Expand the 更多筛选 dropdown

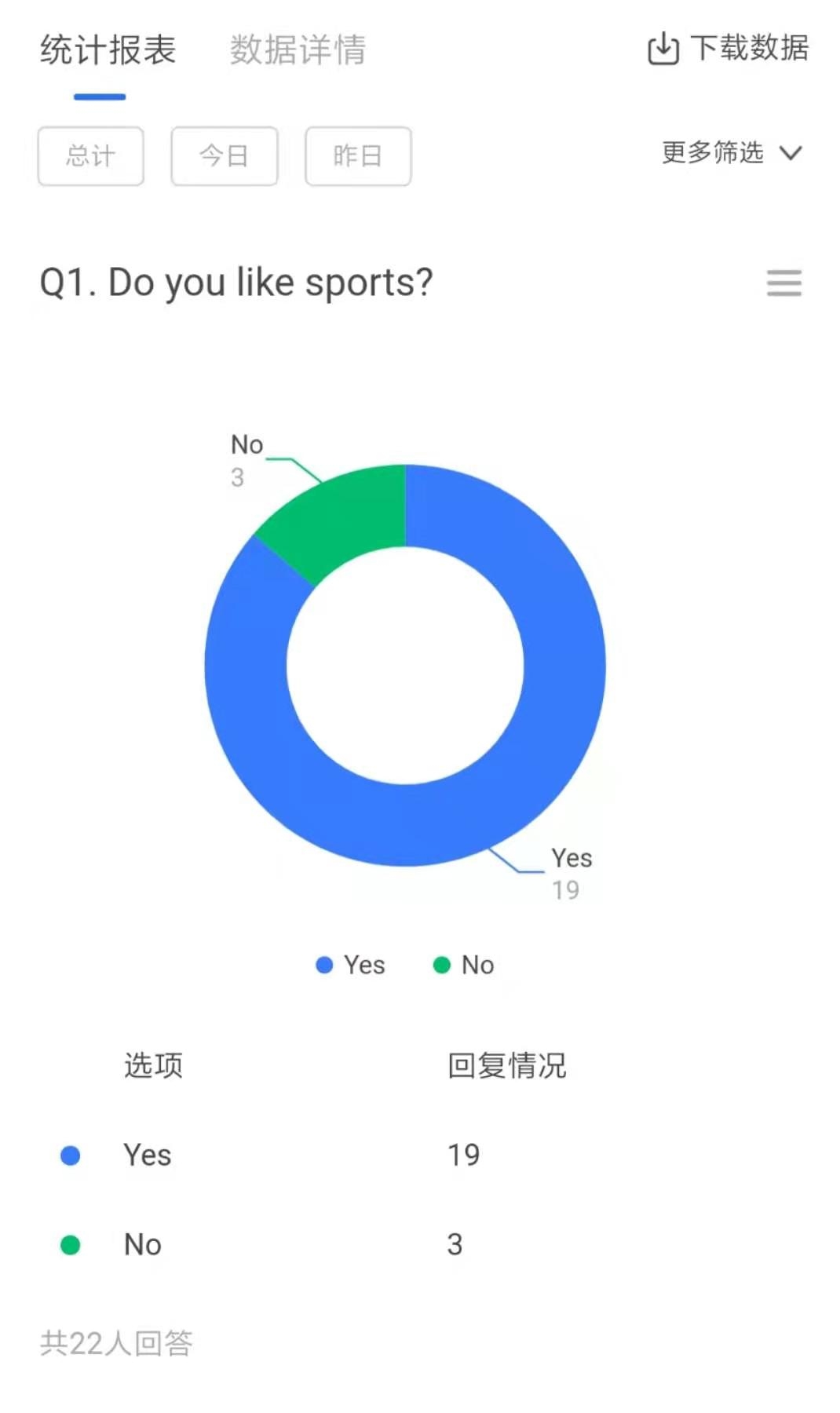[x=731, y=152]
